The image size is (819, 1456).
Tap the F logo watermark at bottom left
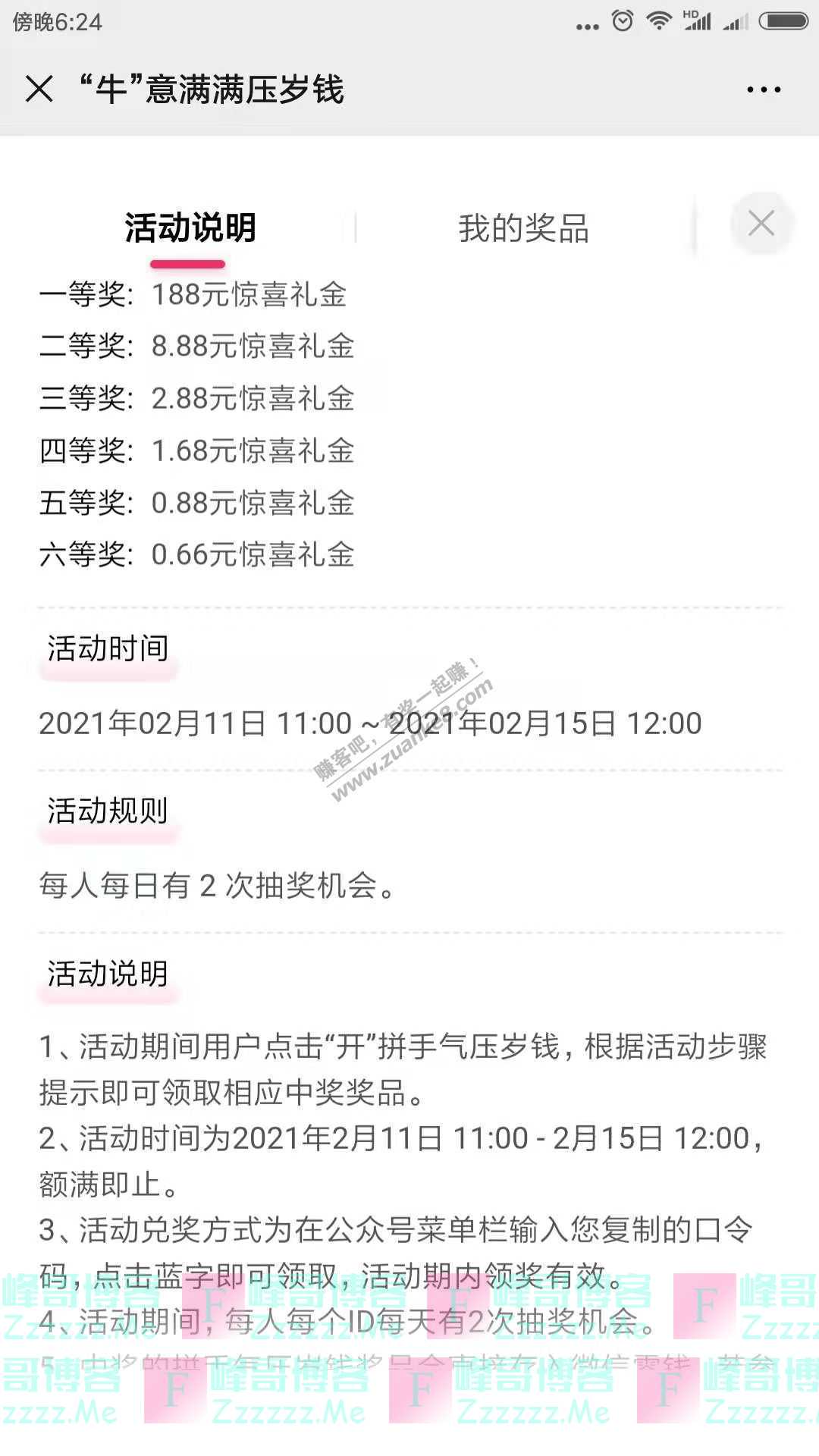pyautogui.click(x=176, y=1389)
